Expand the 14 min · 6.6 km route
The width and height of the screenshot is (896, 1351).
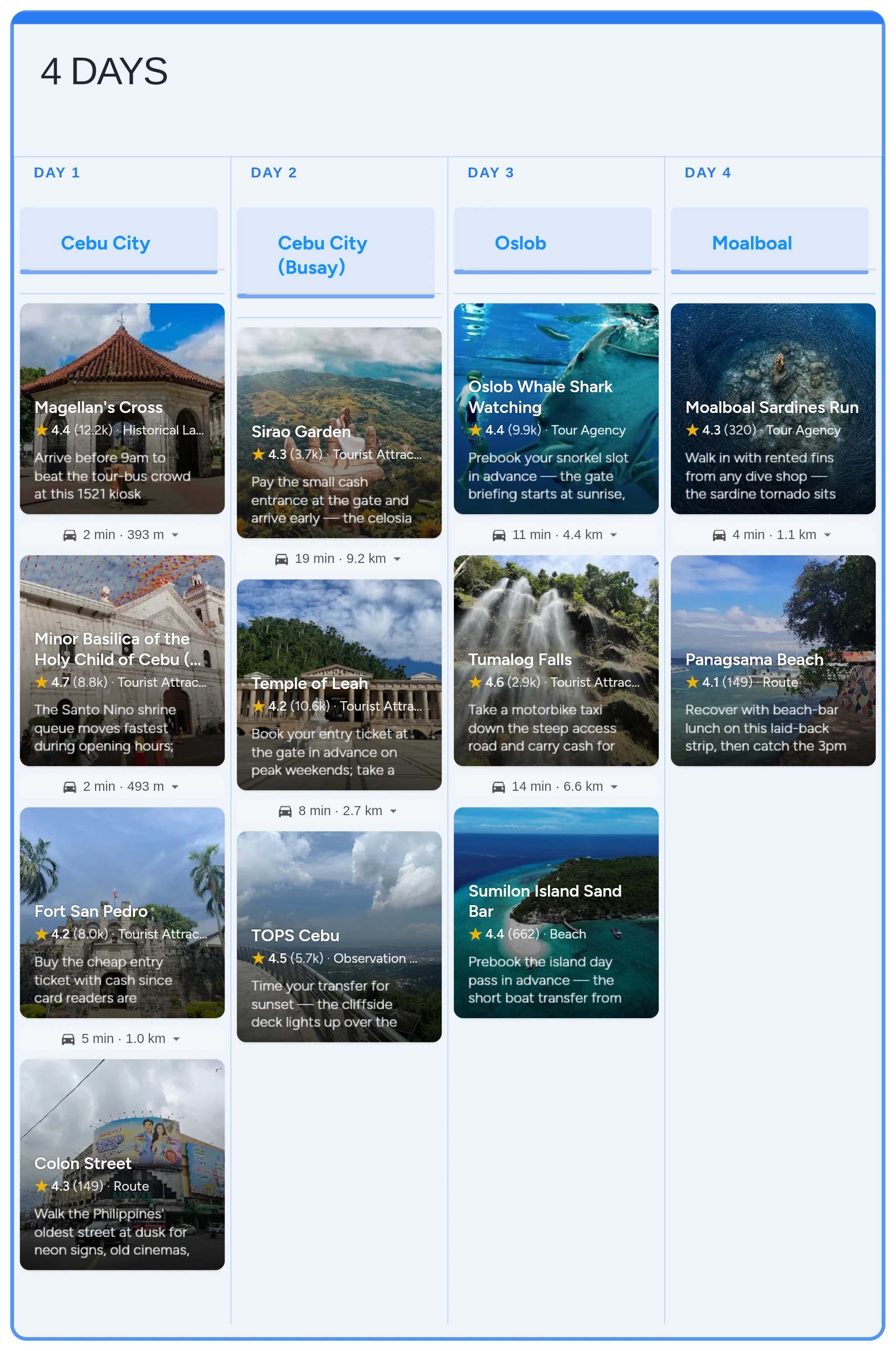556,787
